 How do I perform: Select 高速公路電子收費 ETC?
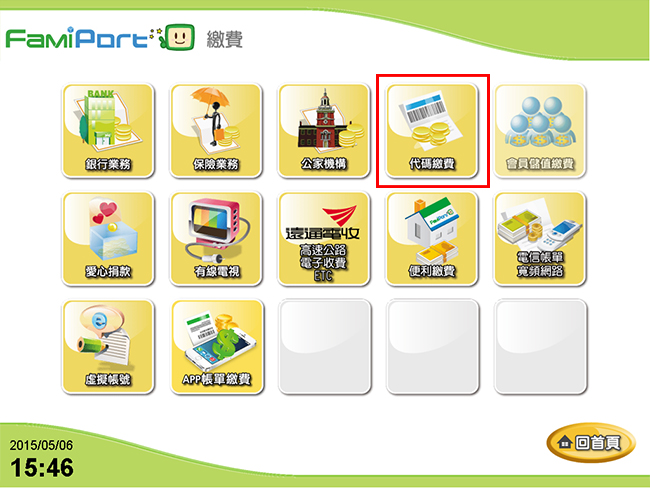pos(324,237)
